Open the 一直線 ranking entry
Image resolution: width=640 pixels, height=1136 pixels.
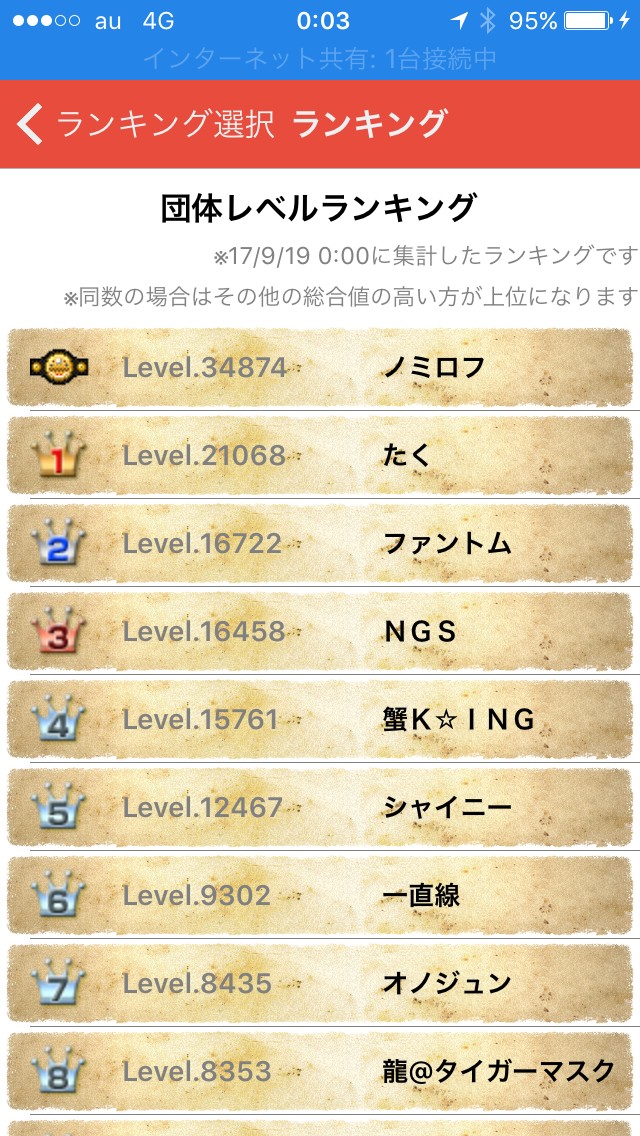(320, 895)
